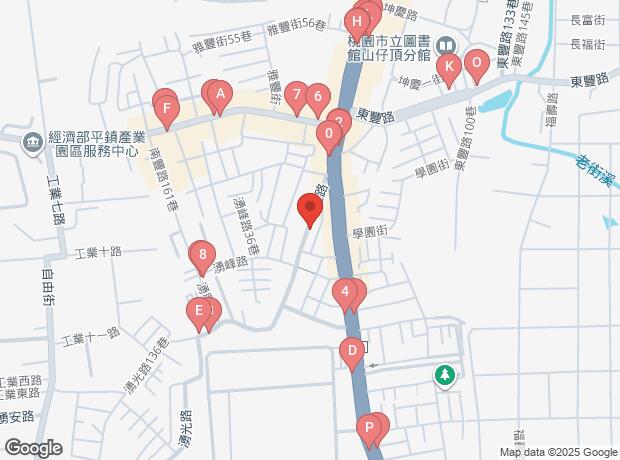Tap map marker labeled H
Screen dimensions: 620x460
click(x=356, y=22)
